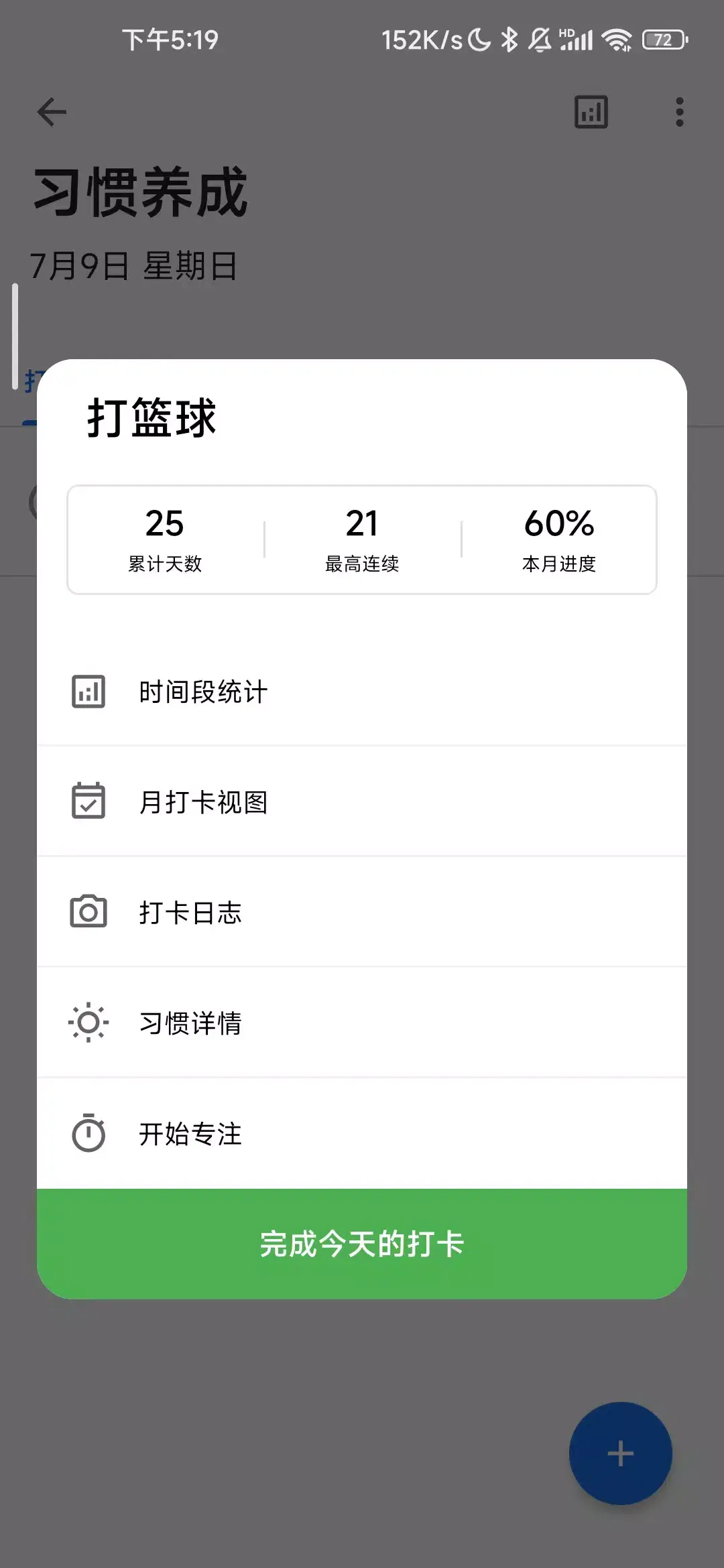Tap the back arrow at top left

coord(50,112)
